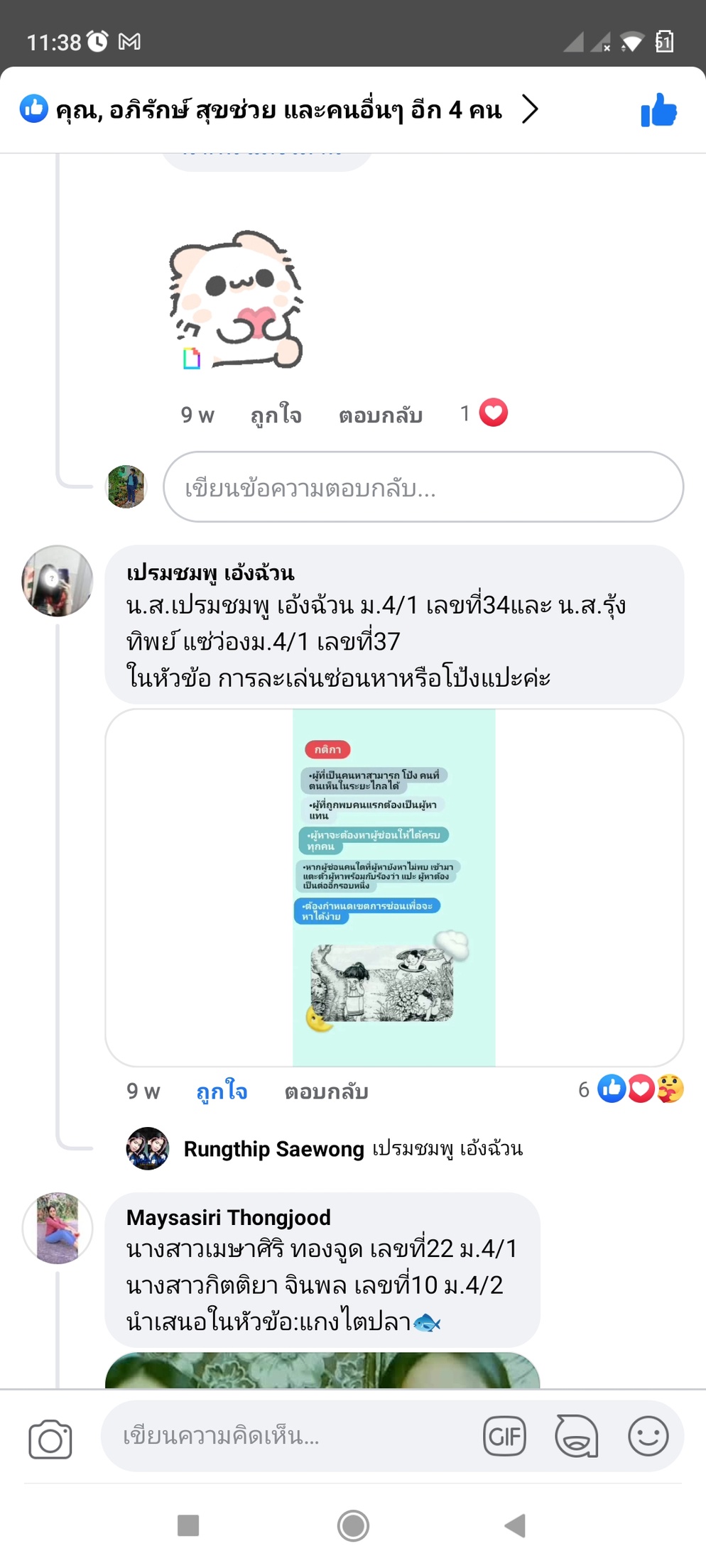Image resolution: width=706 pixels, height=1568 pixels.
Task: Go back with the system back button
Action: [x=515, y=1525]
